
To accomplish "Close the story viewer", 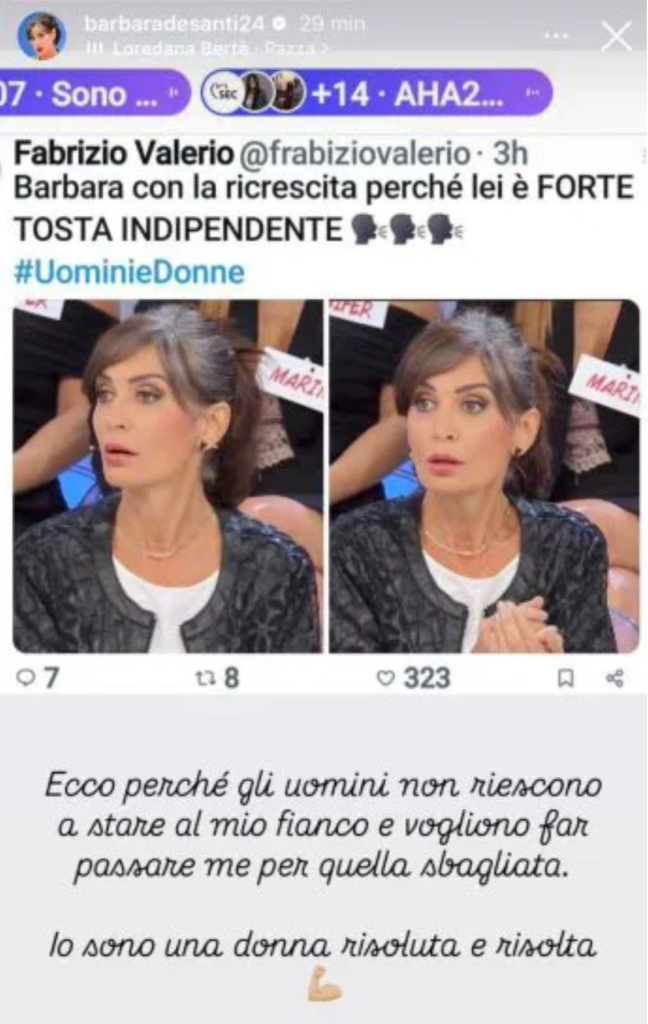I will click(x=616, y=36).
